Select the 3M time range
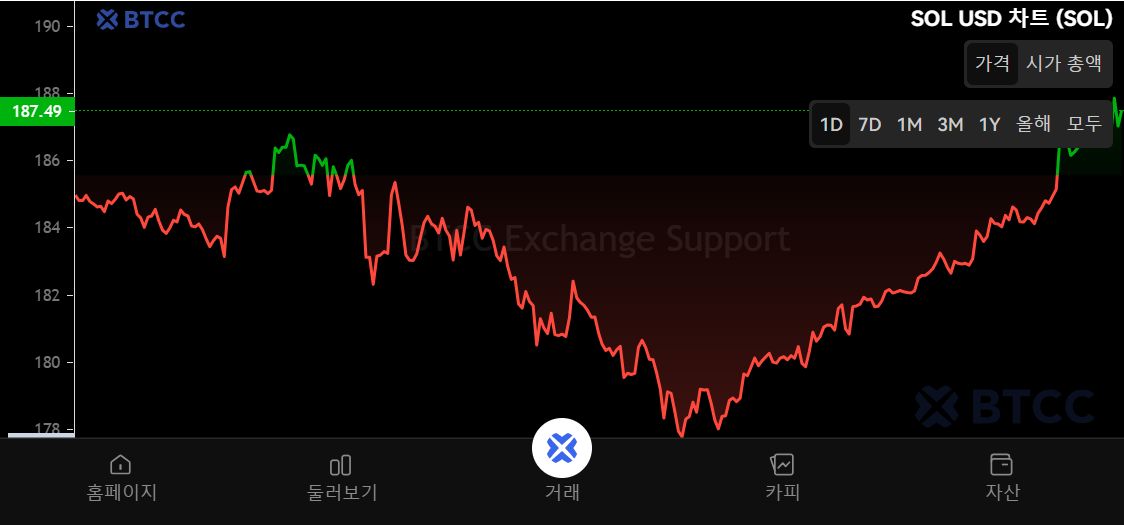 (x=950, y=125)
